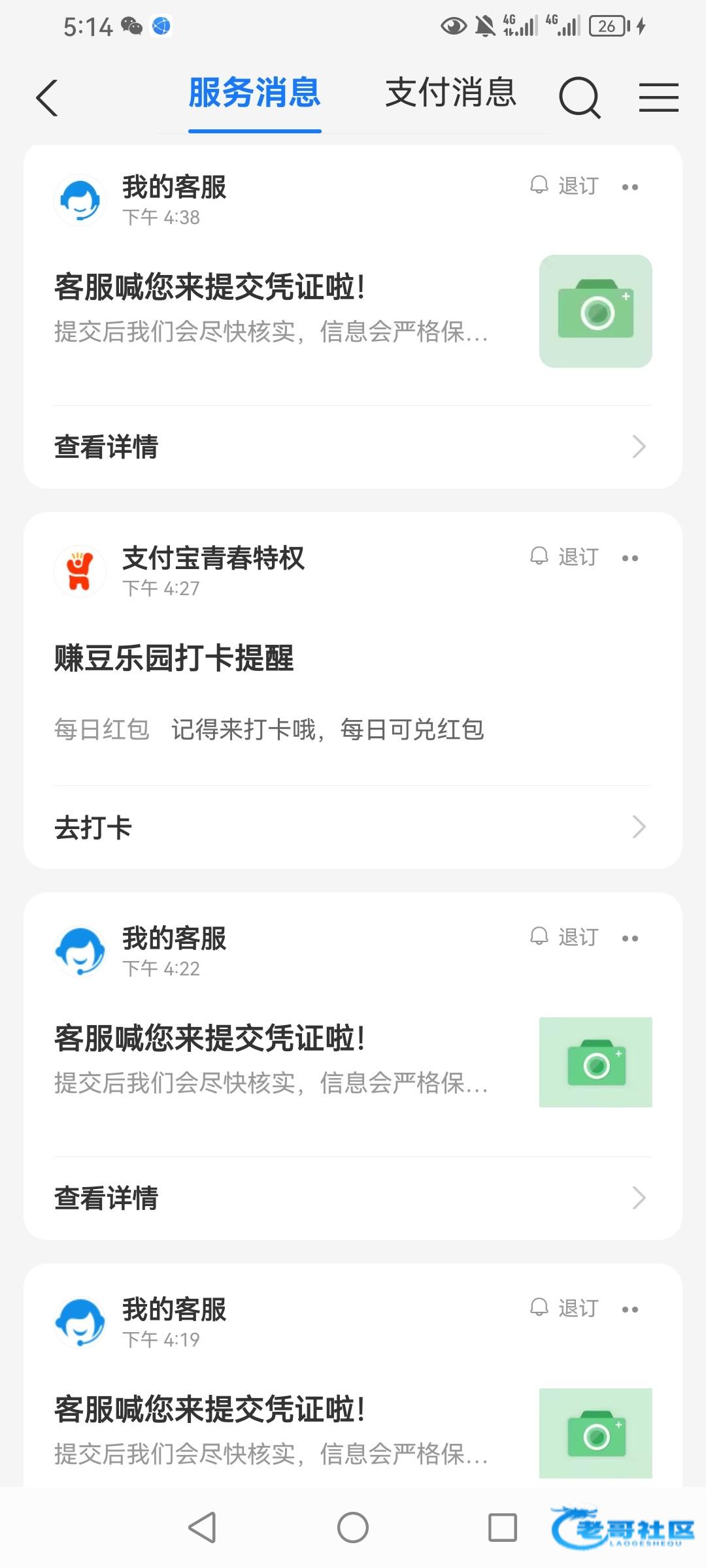The height and width of the screenshot is (1568, 706).
Task: Open the three-line menu in the header
Action: pyautogui.click(x=658, y=98)
